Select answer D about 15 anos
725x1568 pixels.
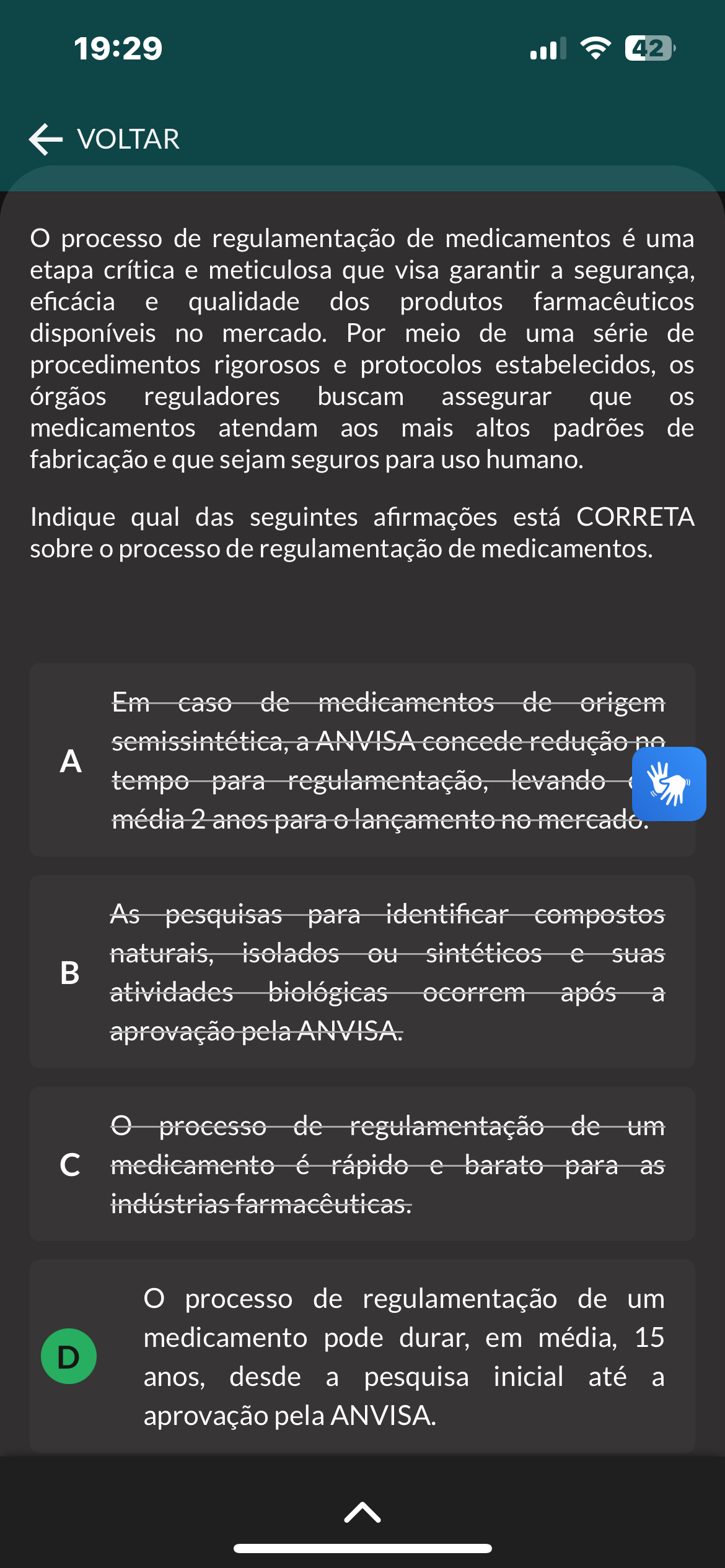click(362, 1356)
